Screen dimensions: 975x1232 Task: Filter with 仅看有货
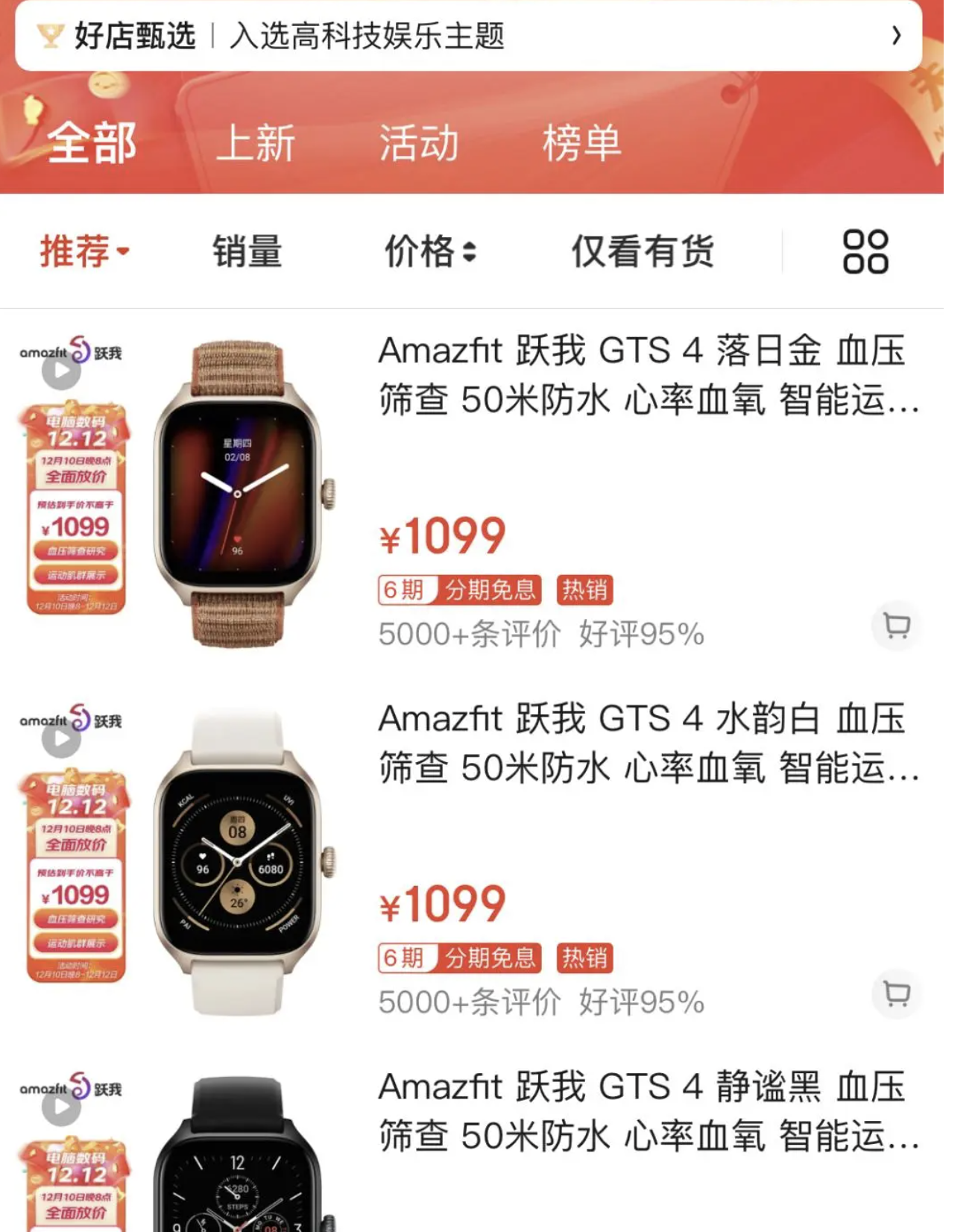pyautogui.click(x=643, y=251)
